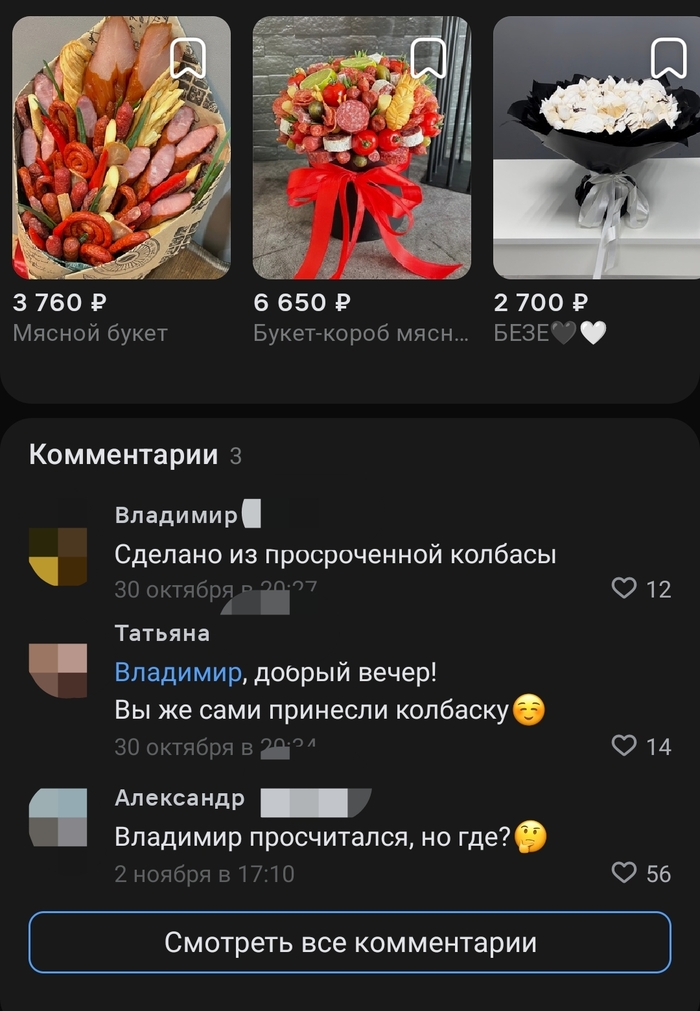Like Владимир's comment about колбаса

pos(625,589)
